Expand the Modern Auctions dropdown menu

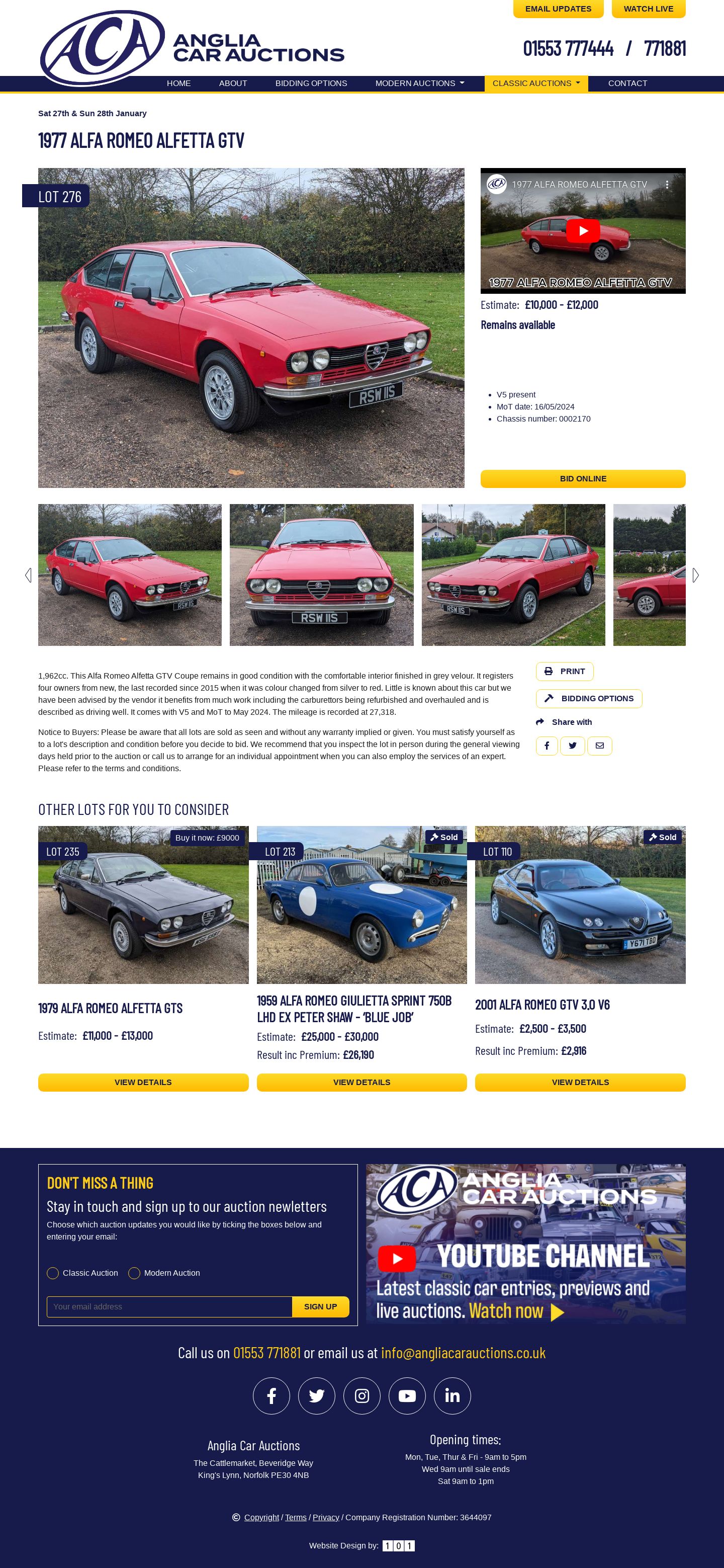coord(419,84)
